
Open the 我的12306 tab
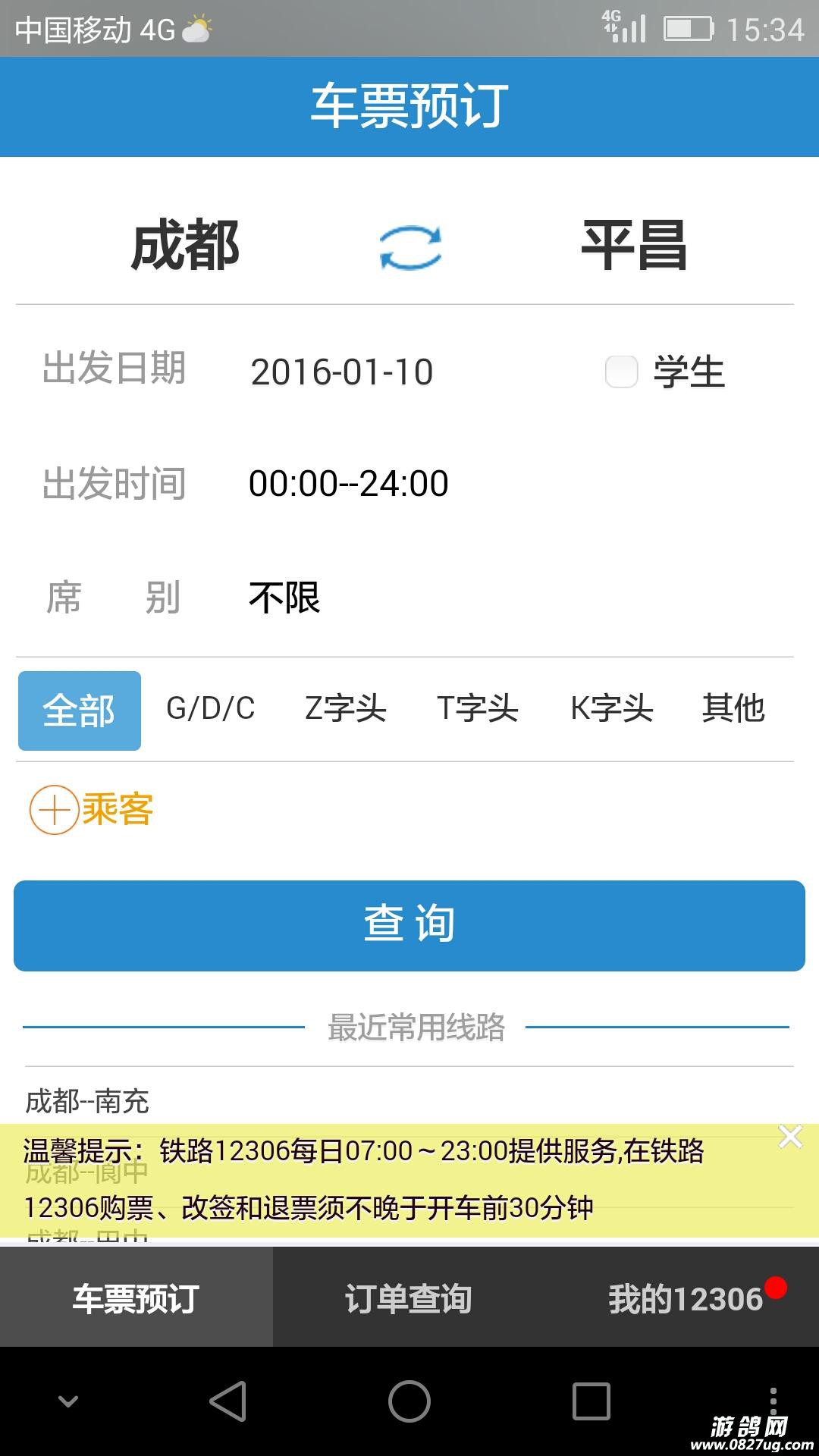point(686,1298)
